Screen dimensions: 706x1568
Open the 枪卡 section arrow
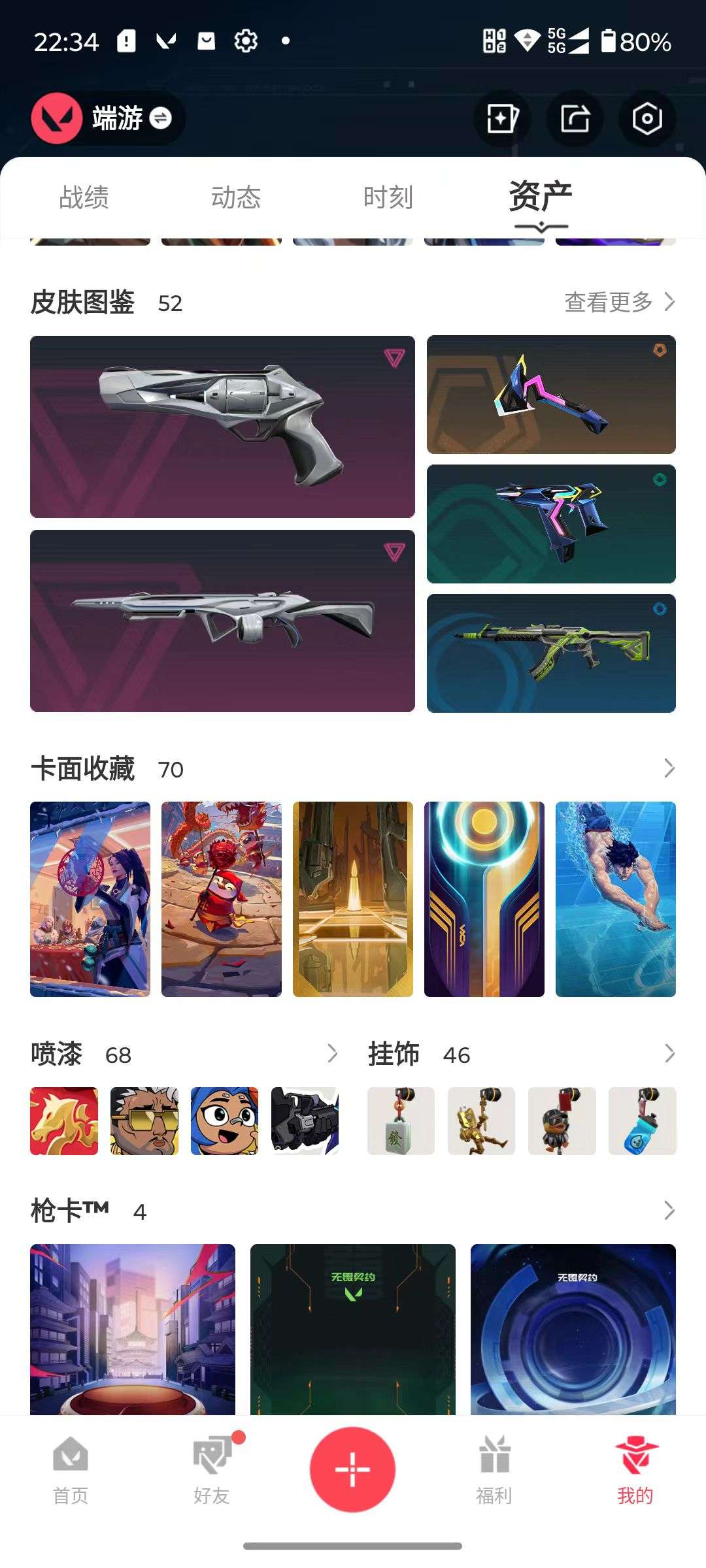(x=667, y=1211)
